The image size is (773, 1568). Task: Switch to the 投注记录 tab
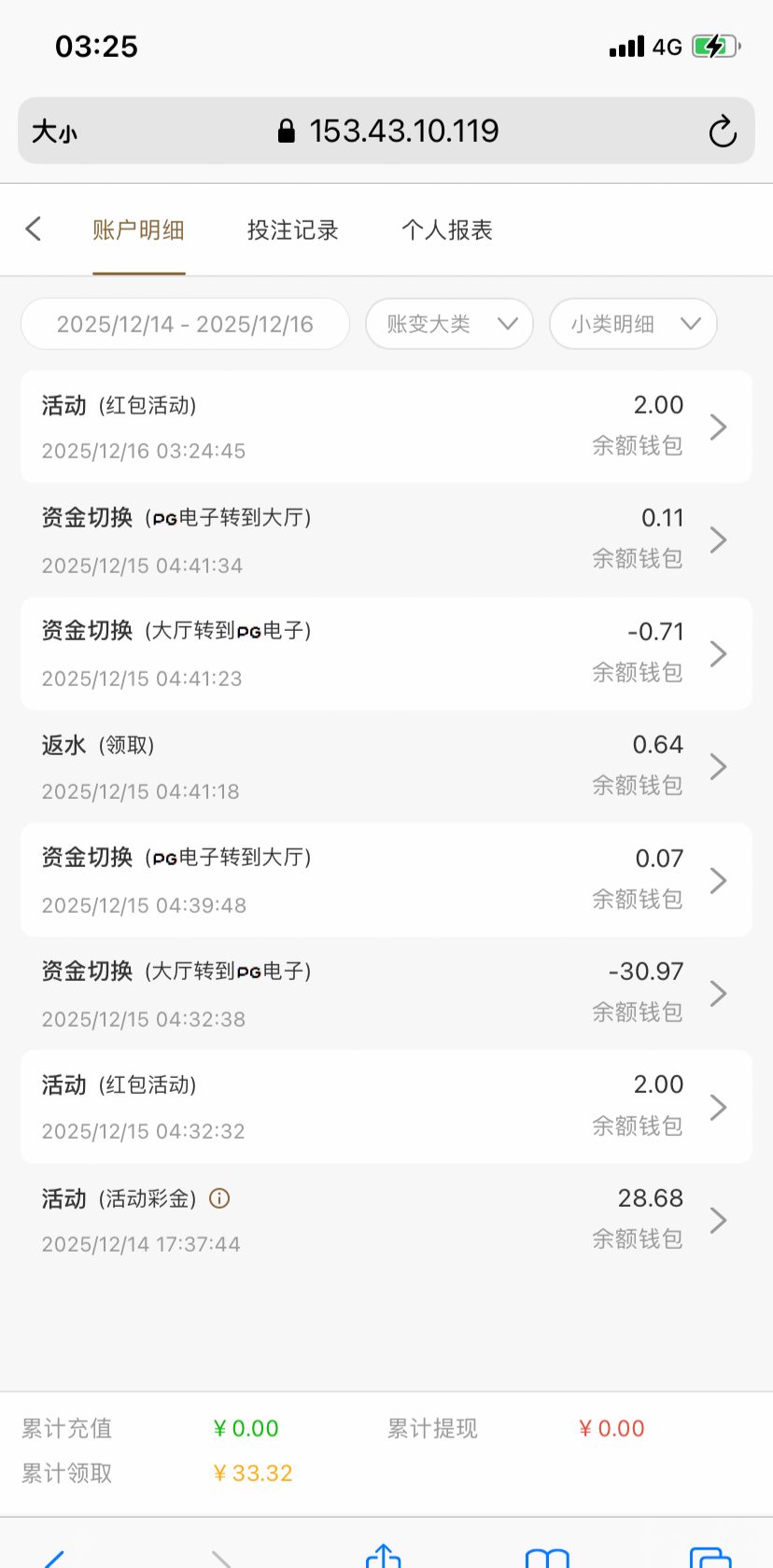click(292, 231)
